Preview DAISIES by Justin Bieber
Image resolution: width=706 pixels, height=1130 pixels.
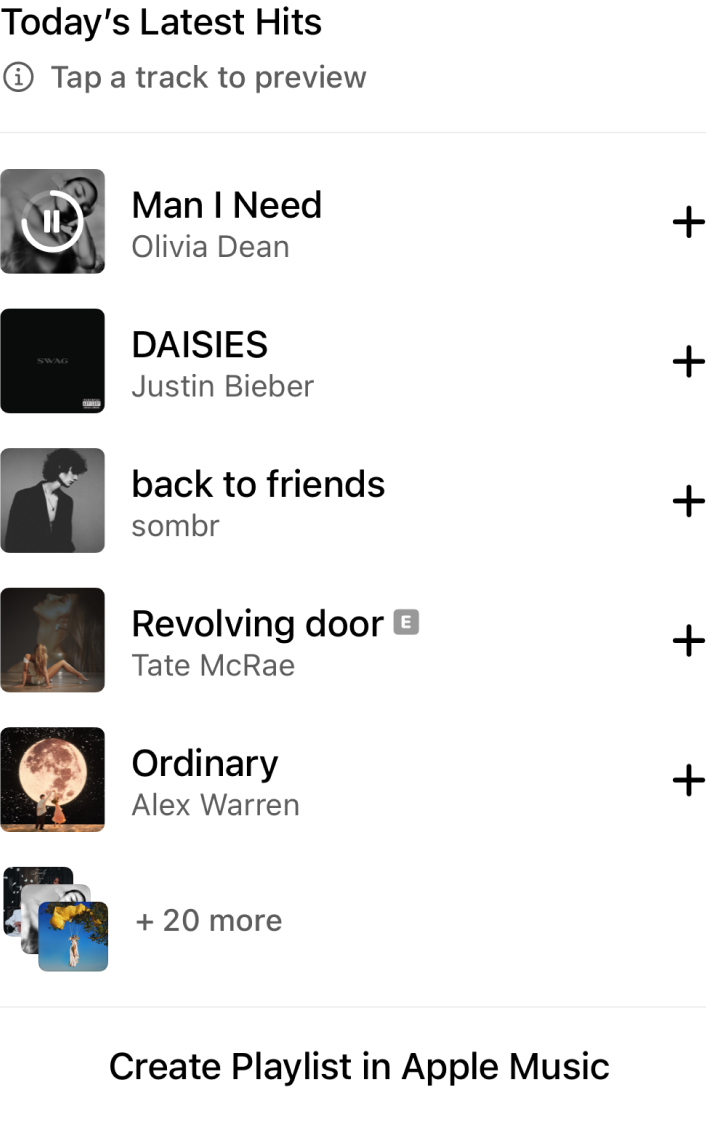pyautogui.click(x=222, y=363)
